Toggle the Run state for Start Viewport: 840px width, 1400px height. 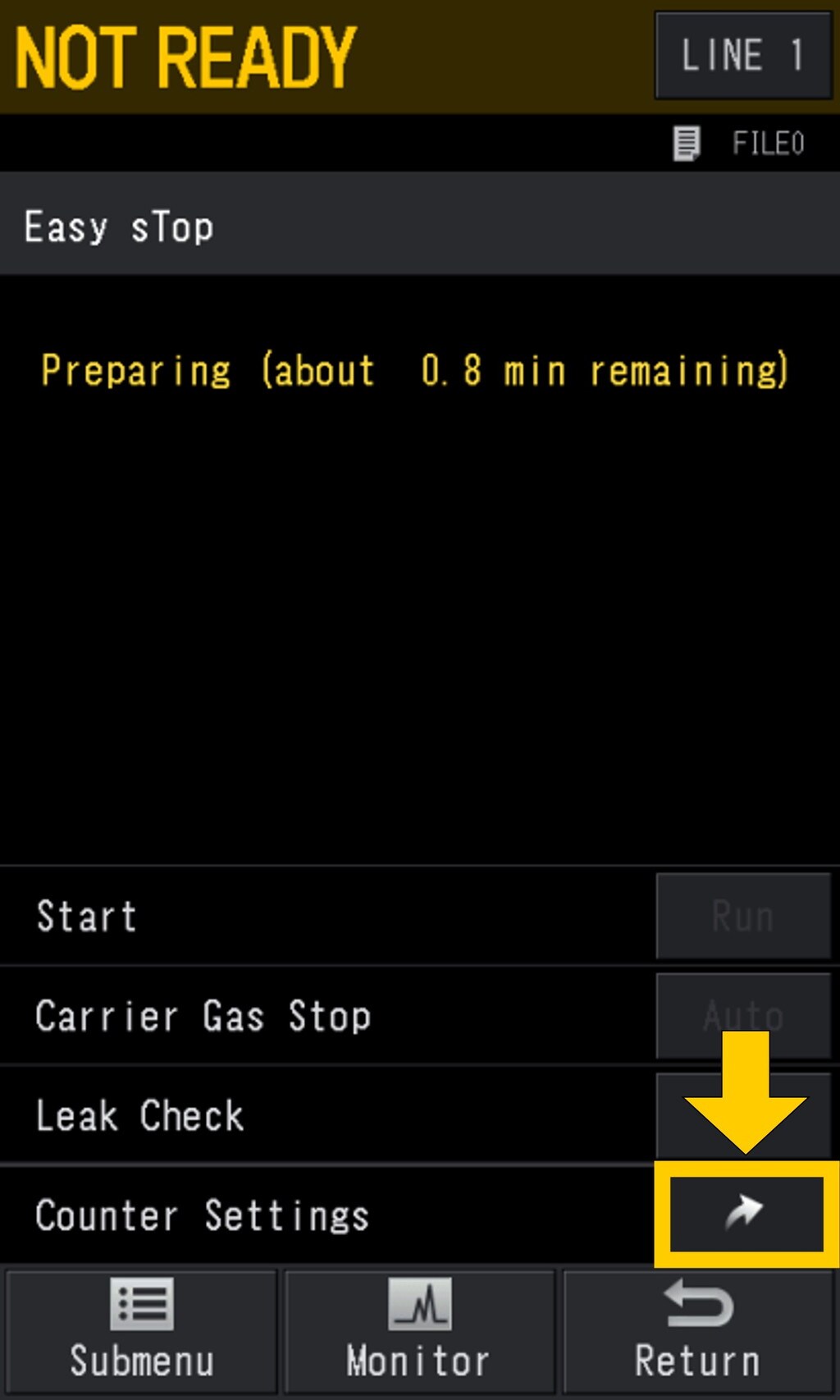pos(741,916)
